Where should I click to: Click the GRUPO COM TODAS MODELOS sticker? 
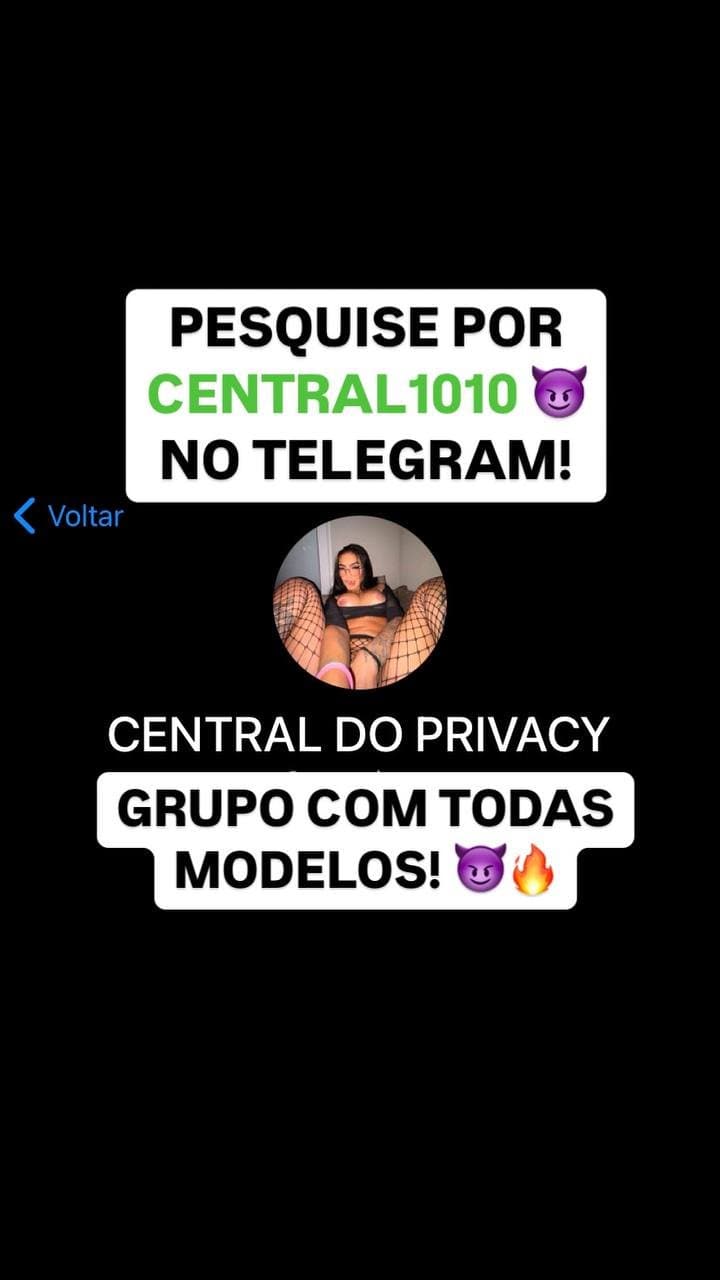click(x=365, y=840)
